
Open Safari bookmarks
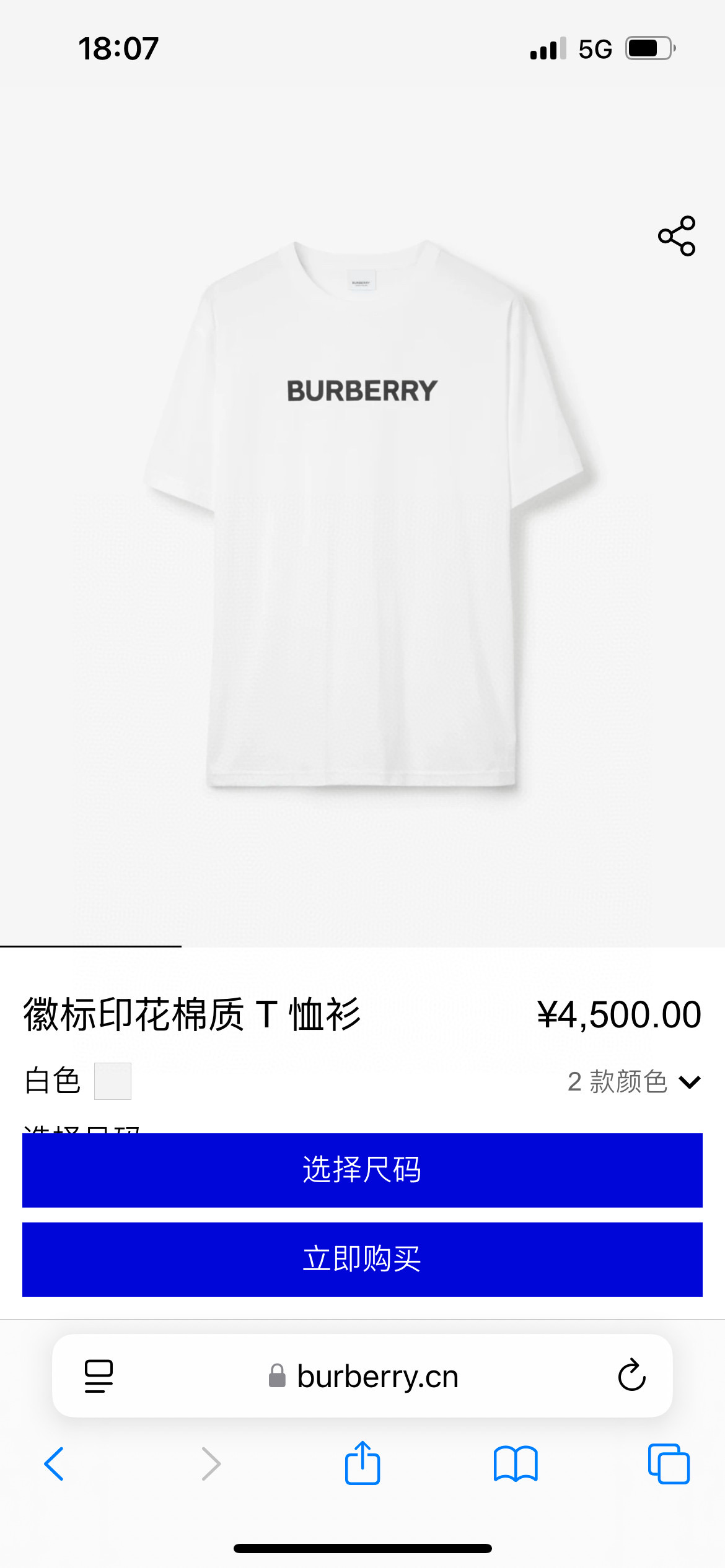point(516,1464)
